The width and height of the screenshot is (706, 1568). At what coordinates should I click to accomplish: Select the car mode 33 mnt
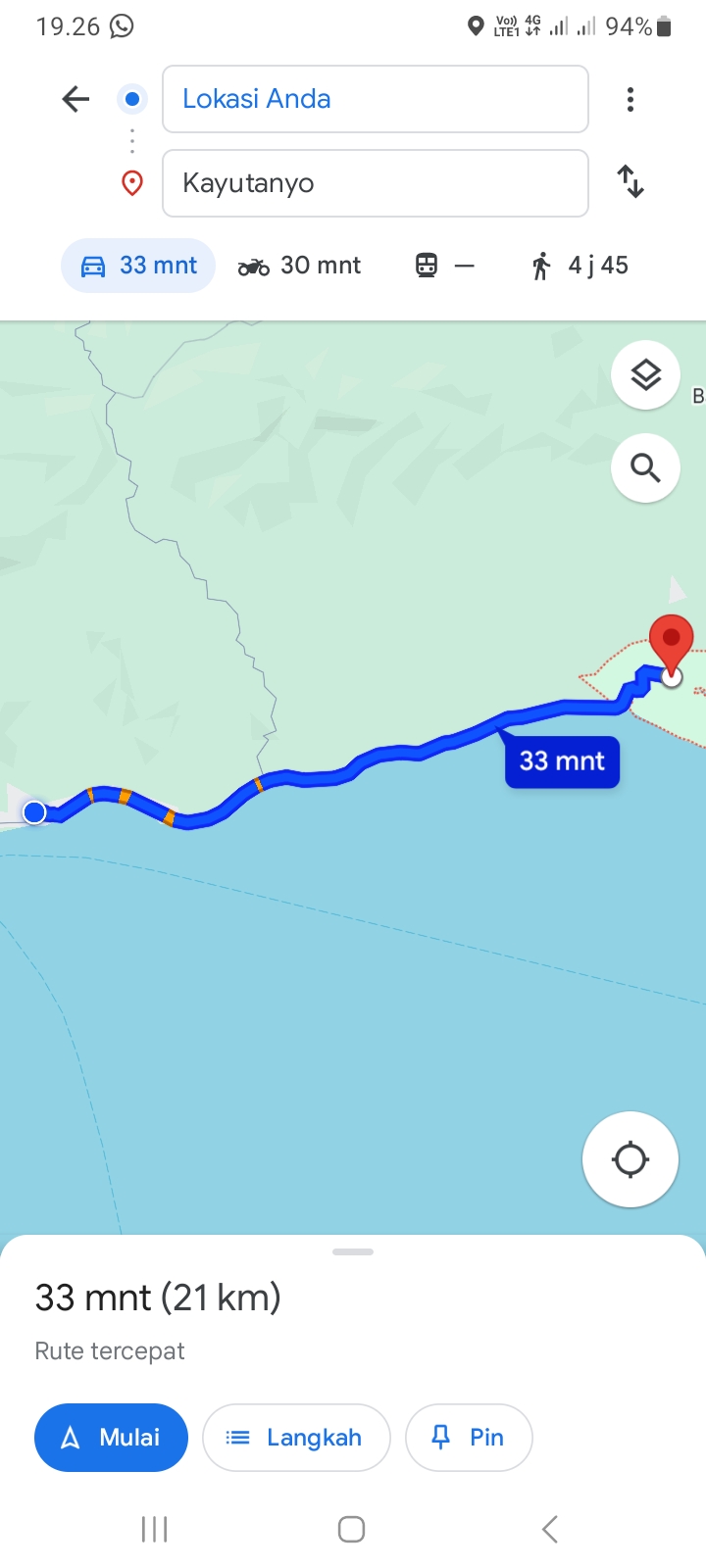tap(138, 266)
